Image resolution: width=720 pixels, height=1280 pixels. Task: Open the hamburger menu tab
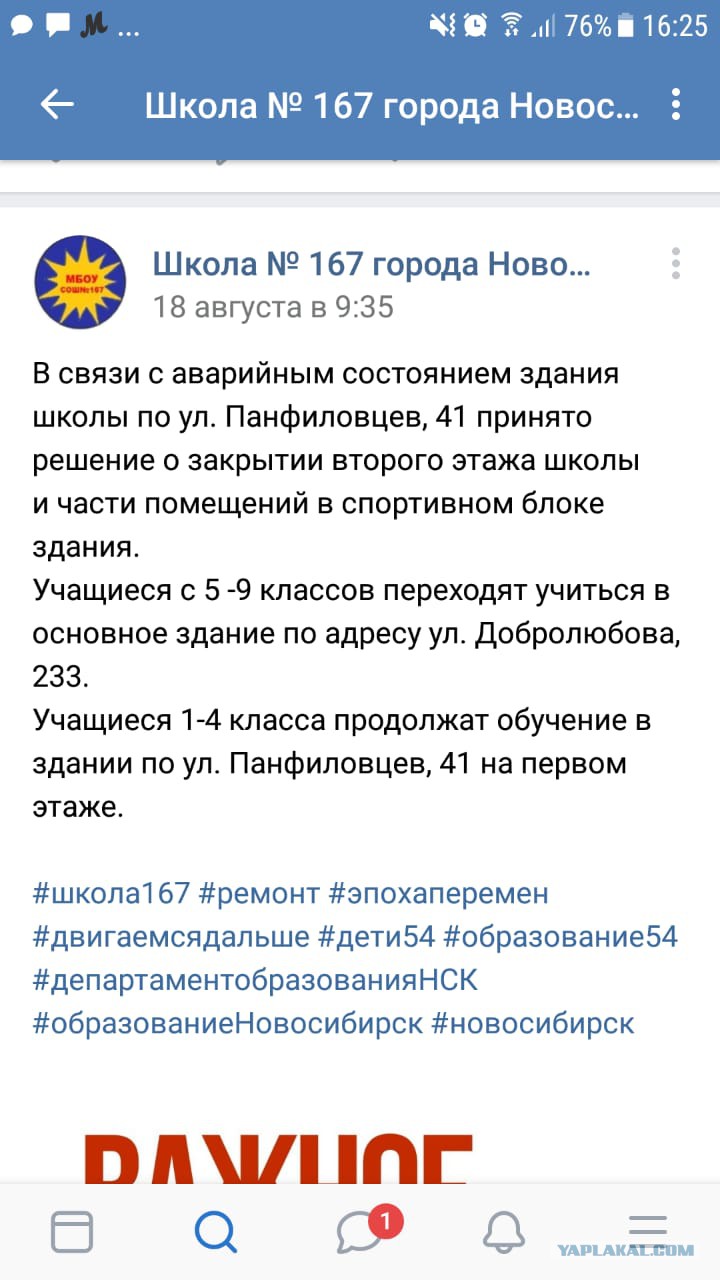pos(648,1232)
